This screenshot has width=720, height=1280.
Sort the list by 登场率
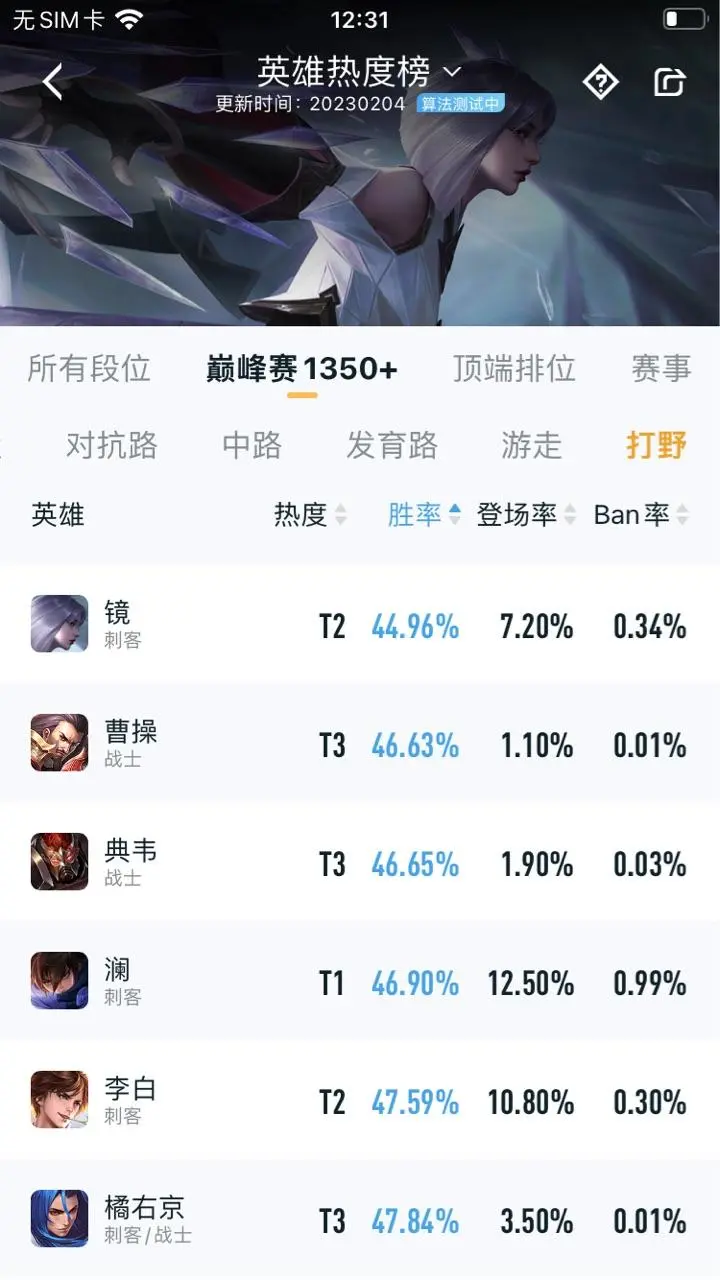(526, 515)
